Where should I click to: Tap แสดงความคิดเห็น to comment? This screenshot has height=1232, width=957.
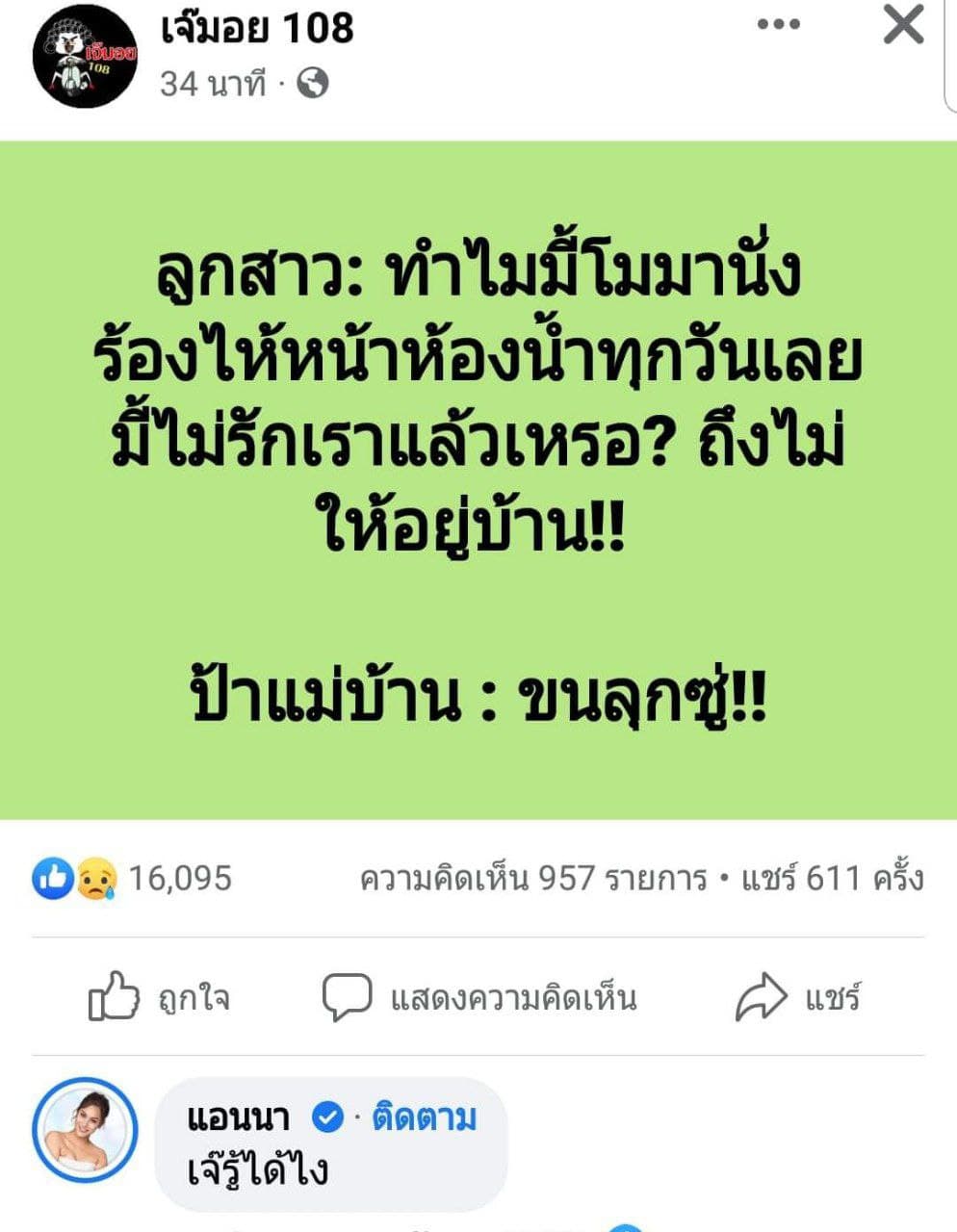tap(479, 997)
